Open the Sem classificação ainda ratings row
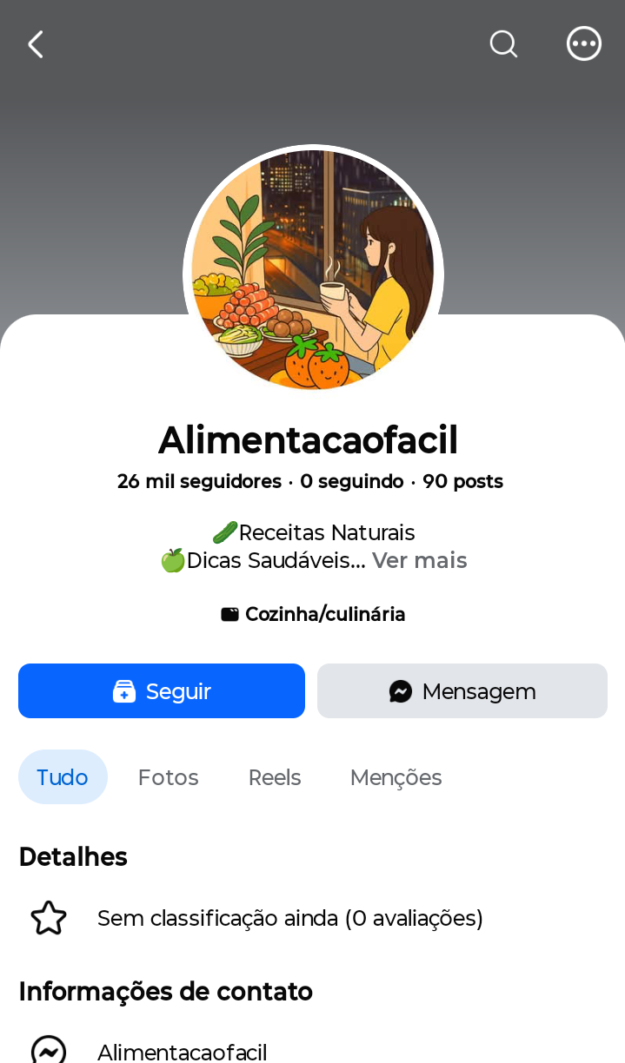This screenshot has height=1063, width=625. click(312, 918)
